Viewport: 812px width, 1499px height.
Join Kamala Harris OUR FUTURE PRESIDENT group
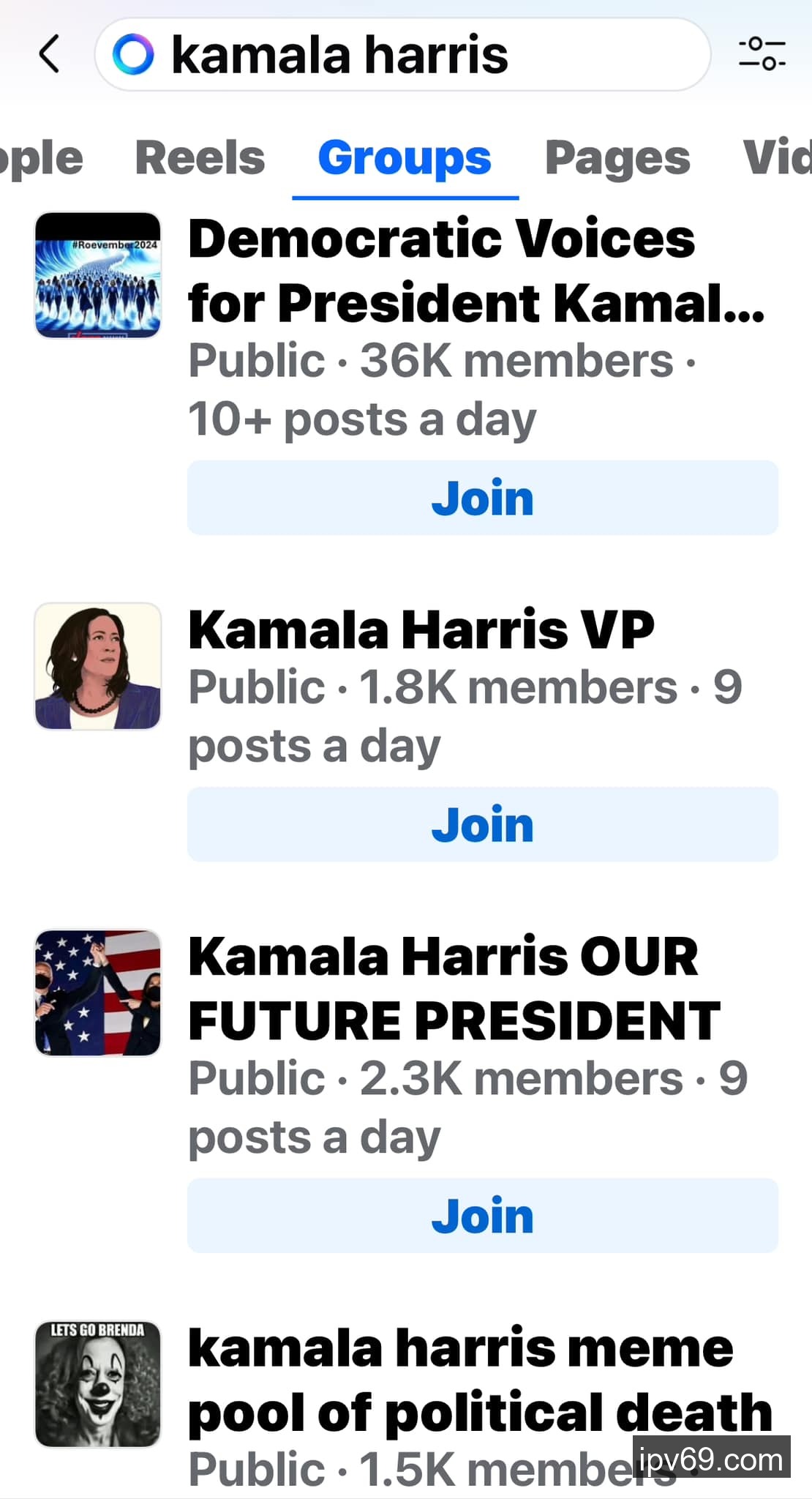pyautogui.click(x=482, y=1216)
